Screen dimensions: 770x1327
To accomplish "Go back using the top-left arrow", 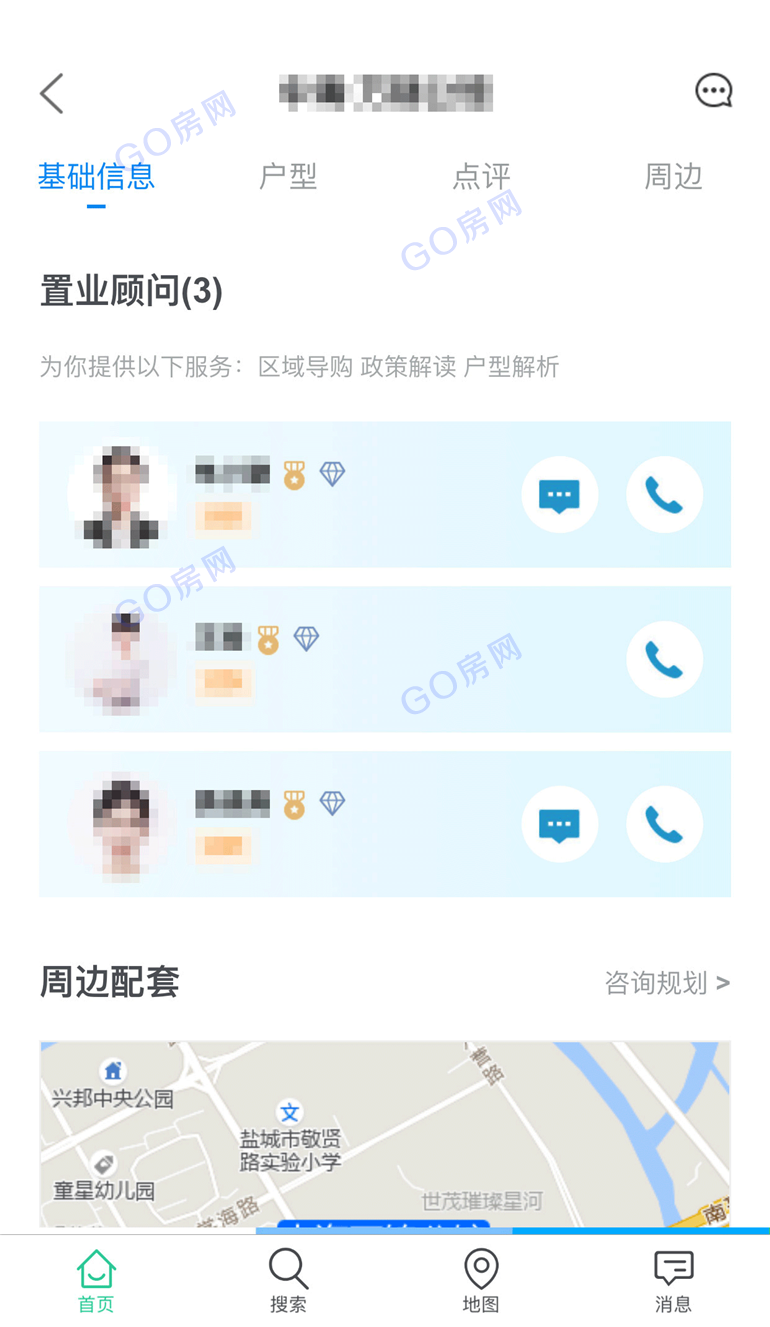I will [52, 93].
